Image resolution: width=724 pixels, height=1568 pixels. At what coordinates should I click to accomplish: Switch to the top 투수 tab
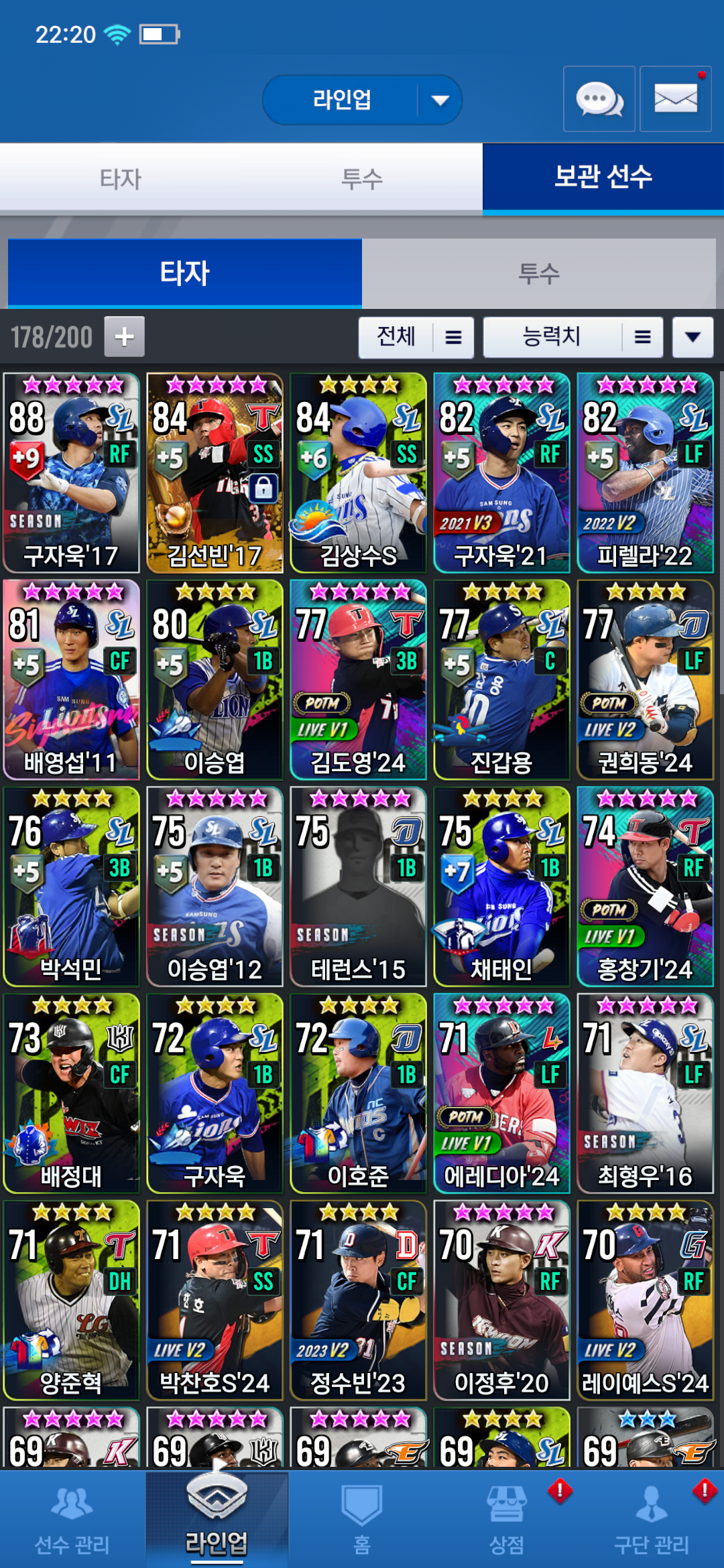coord(361,178)
